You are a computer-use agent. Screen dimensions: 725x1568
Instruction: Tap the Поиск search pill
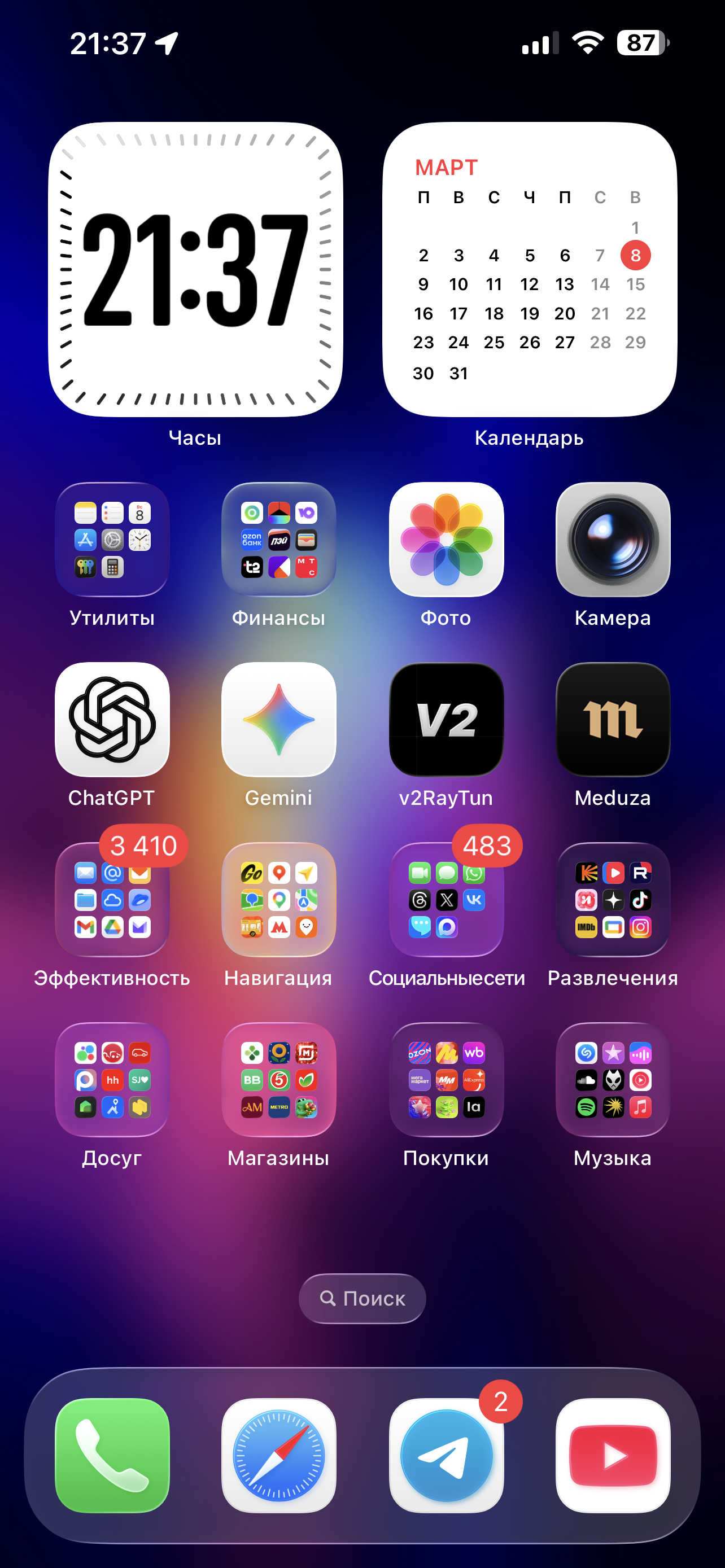click(362, 1298)
